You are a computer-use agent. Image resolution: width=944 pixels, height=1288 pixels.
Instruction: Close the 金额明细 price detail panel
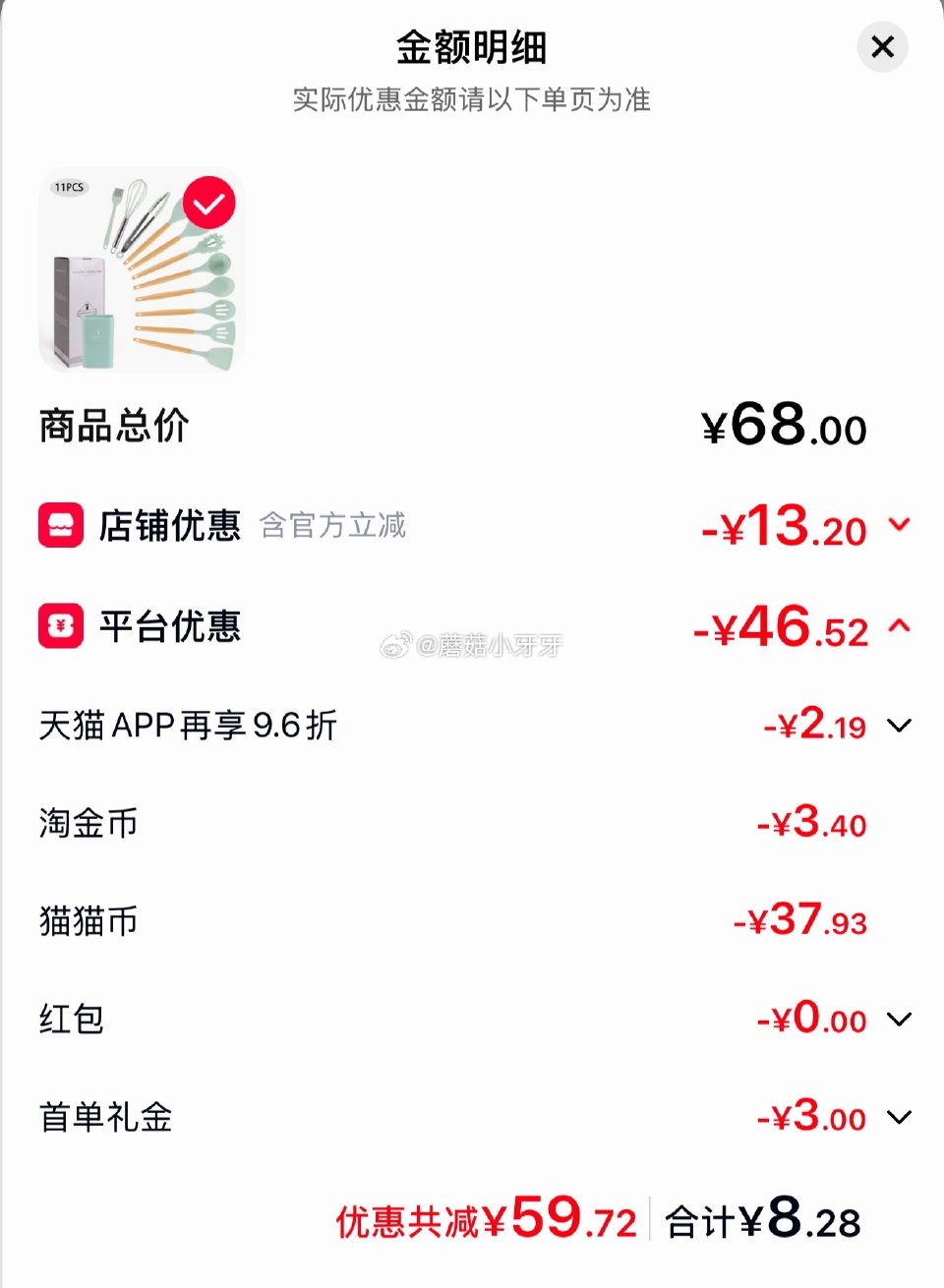[x=882, y=47]
